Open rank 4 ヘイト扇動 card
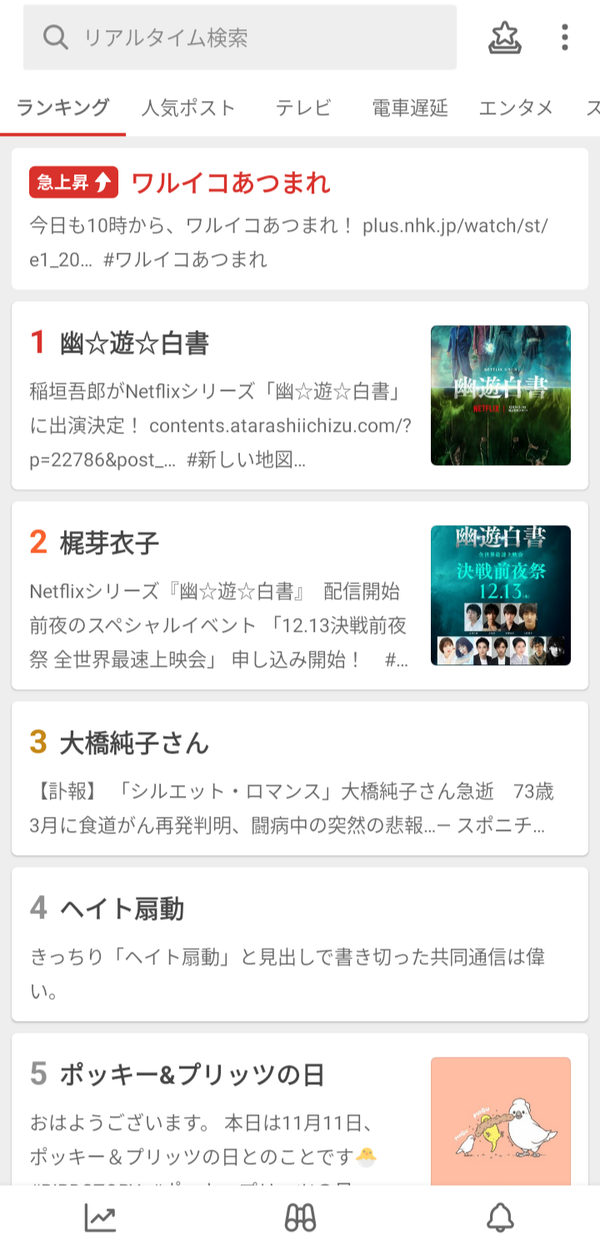The width and height of the screenshot is (600, 1247). click(300, 944)
